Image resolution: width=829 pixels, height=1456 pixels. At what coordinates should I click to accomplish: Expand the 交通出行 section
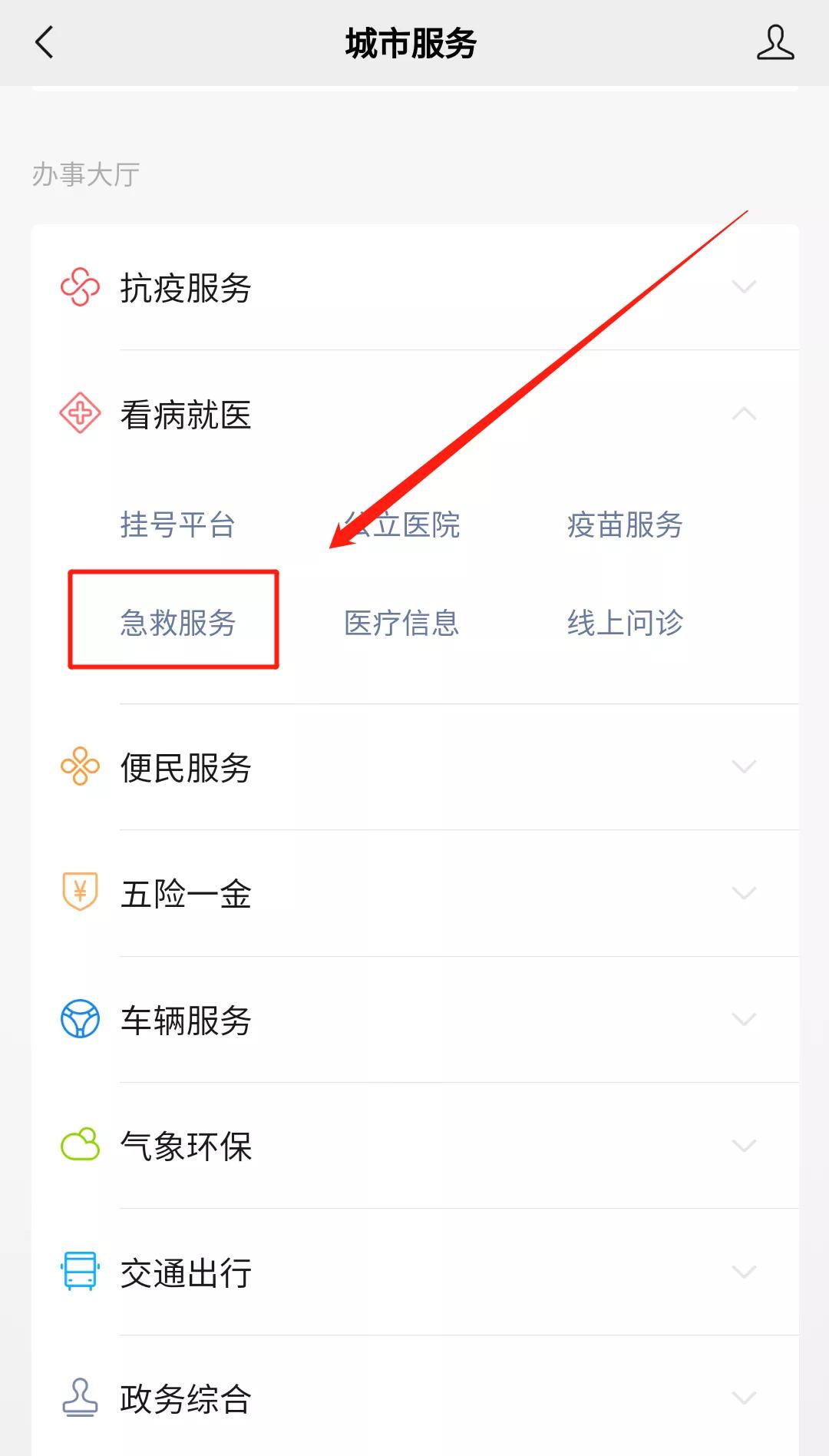pyautogui.click(x=743, y=1271)
